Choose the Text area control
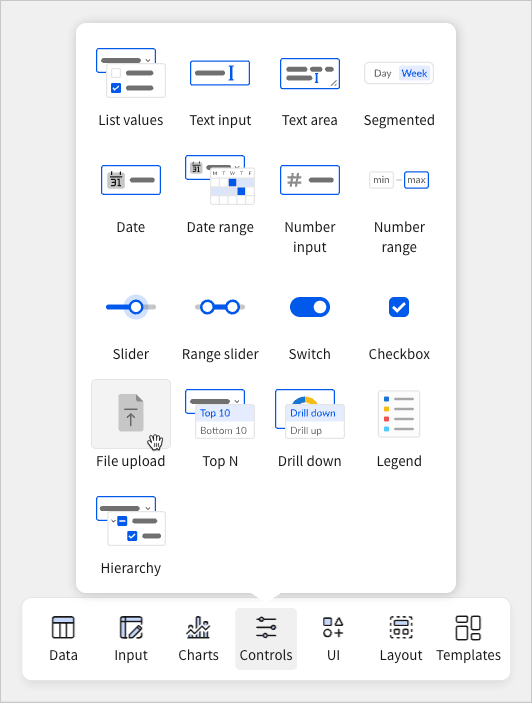Screen dimensions: 532x703 [x=310, y=88]
